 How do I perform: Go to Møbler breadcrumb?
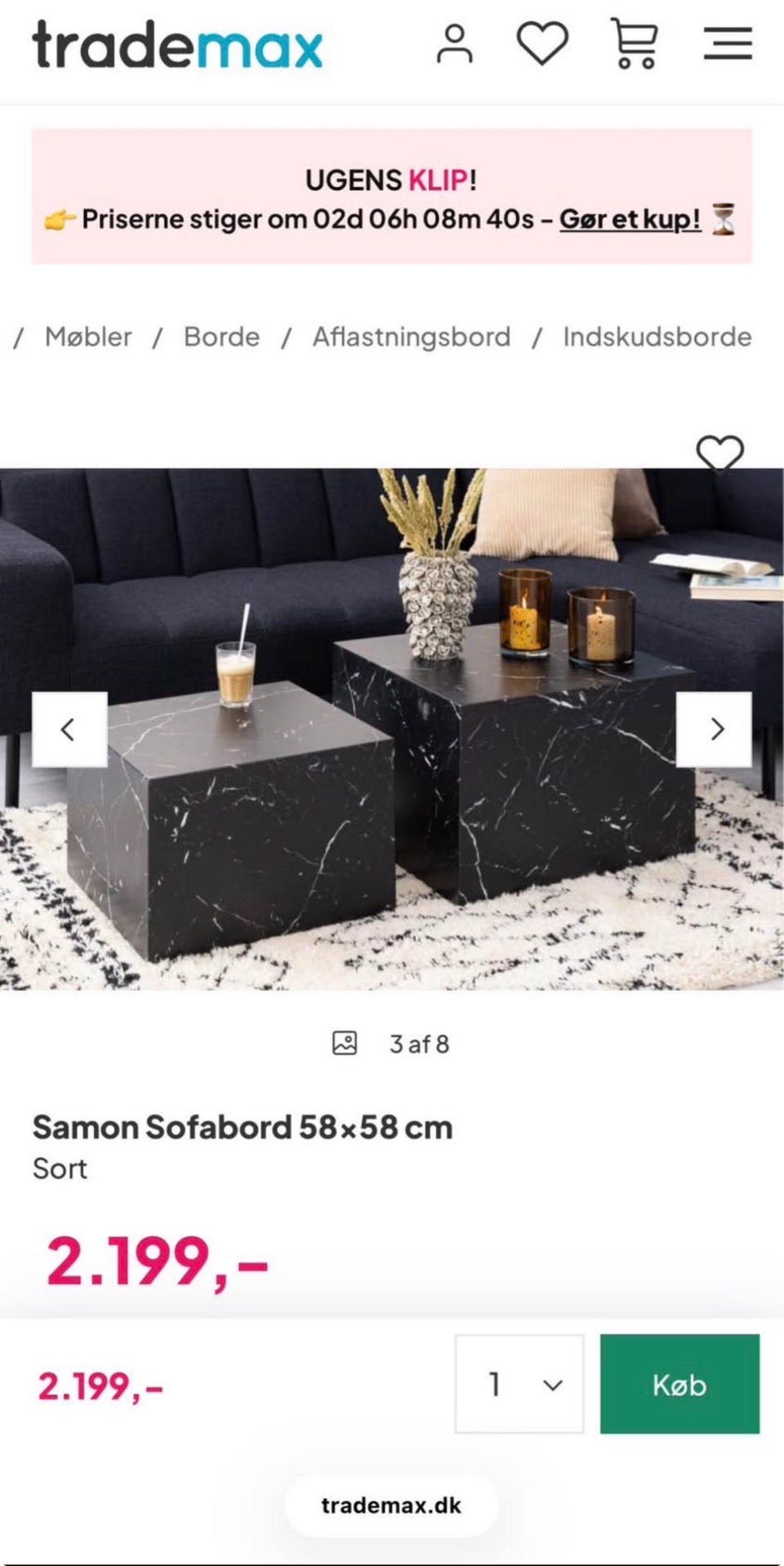88,337
